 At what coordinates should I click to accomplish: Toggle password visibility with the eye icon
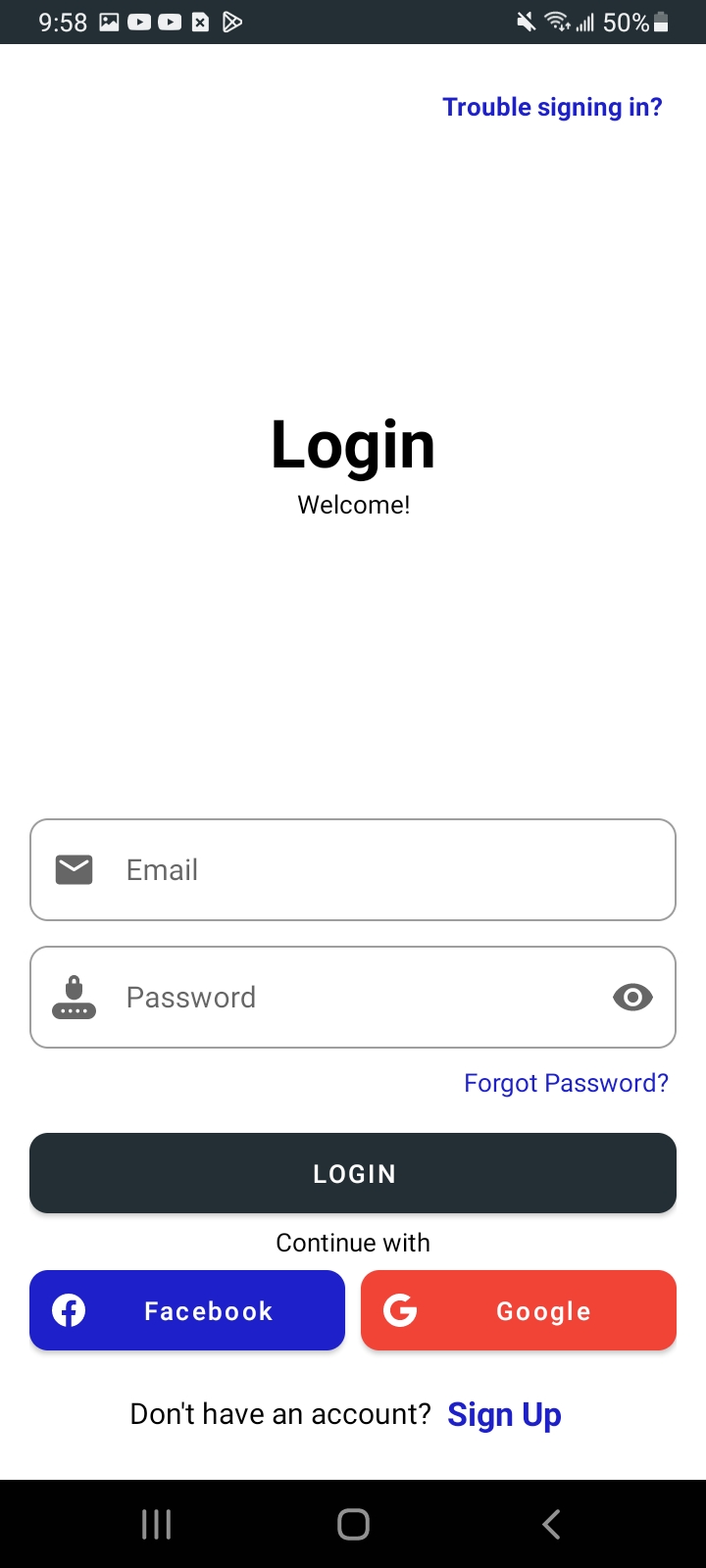632,997
